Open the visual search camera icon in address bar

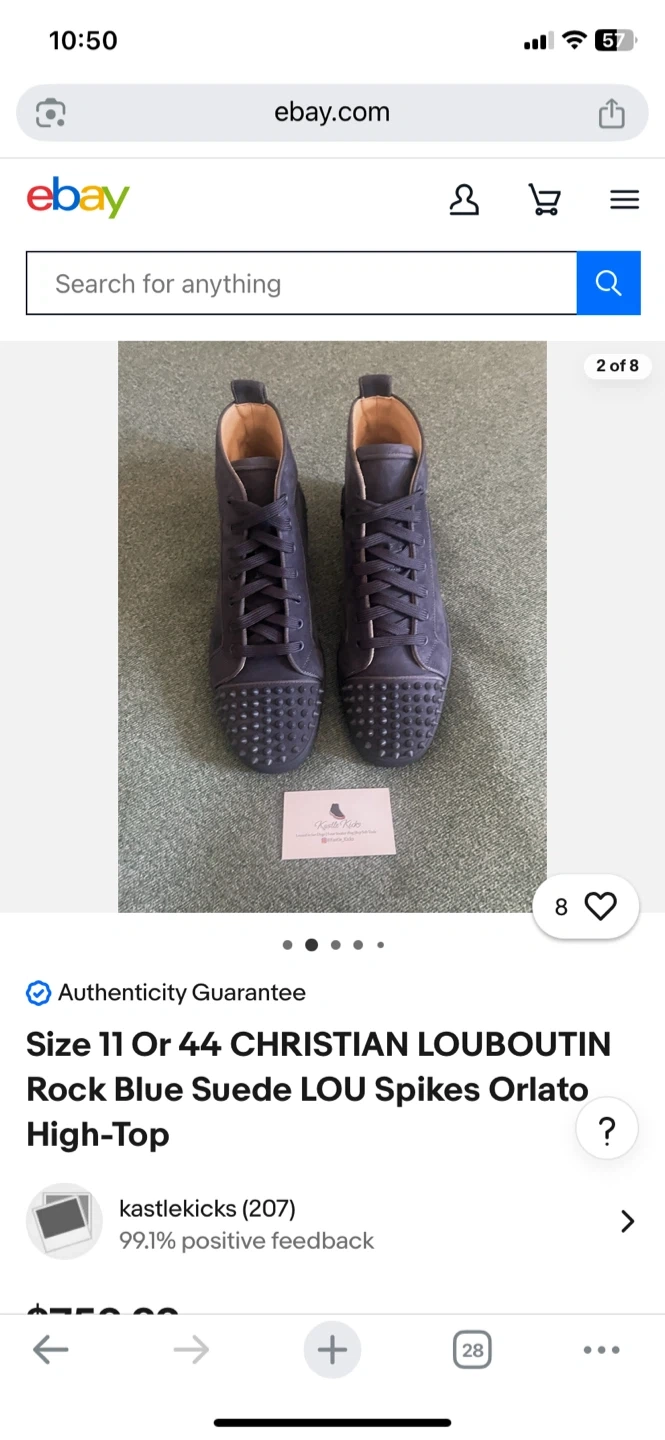click(50, 113)
